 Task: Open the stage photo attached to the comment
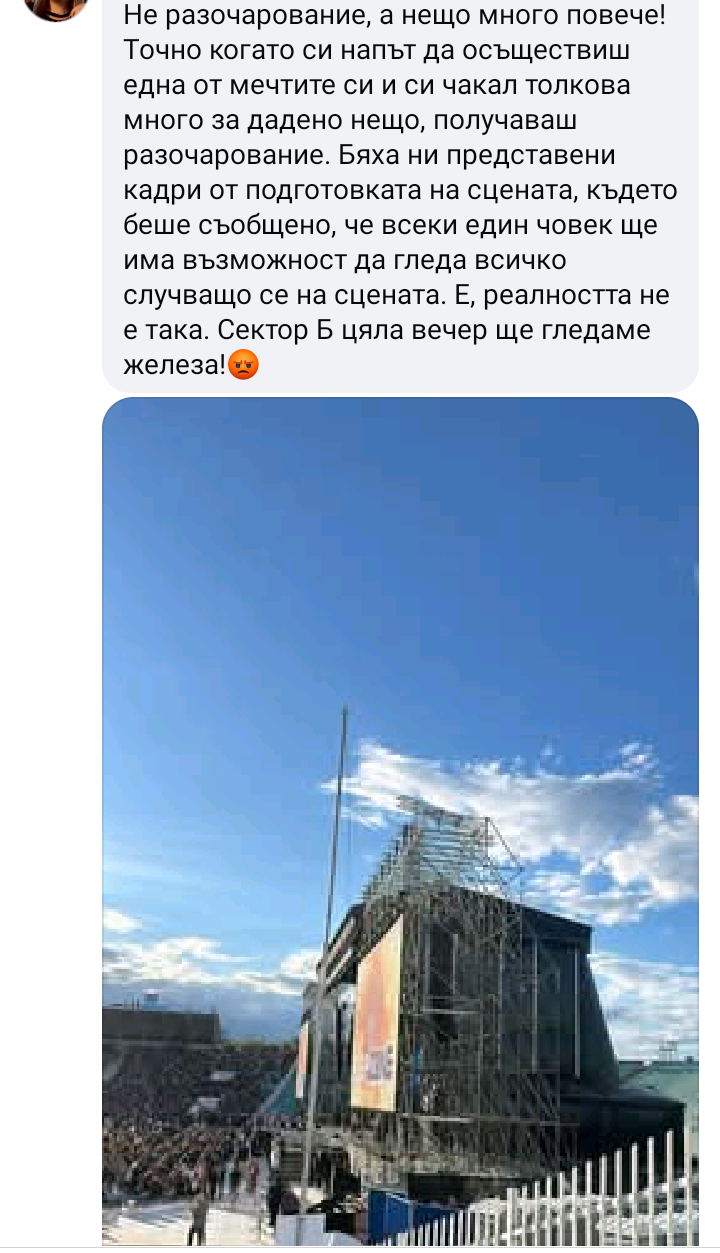coord(400,820)
